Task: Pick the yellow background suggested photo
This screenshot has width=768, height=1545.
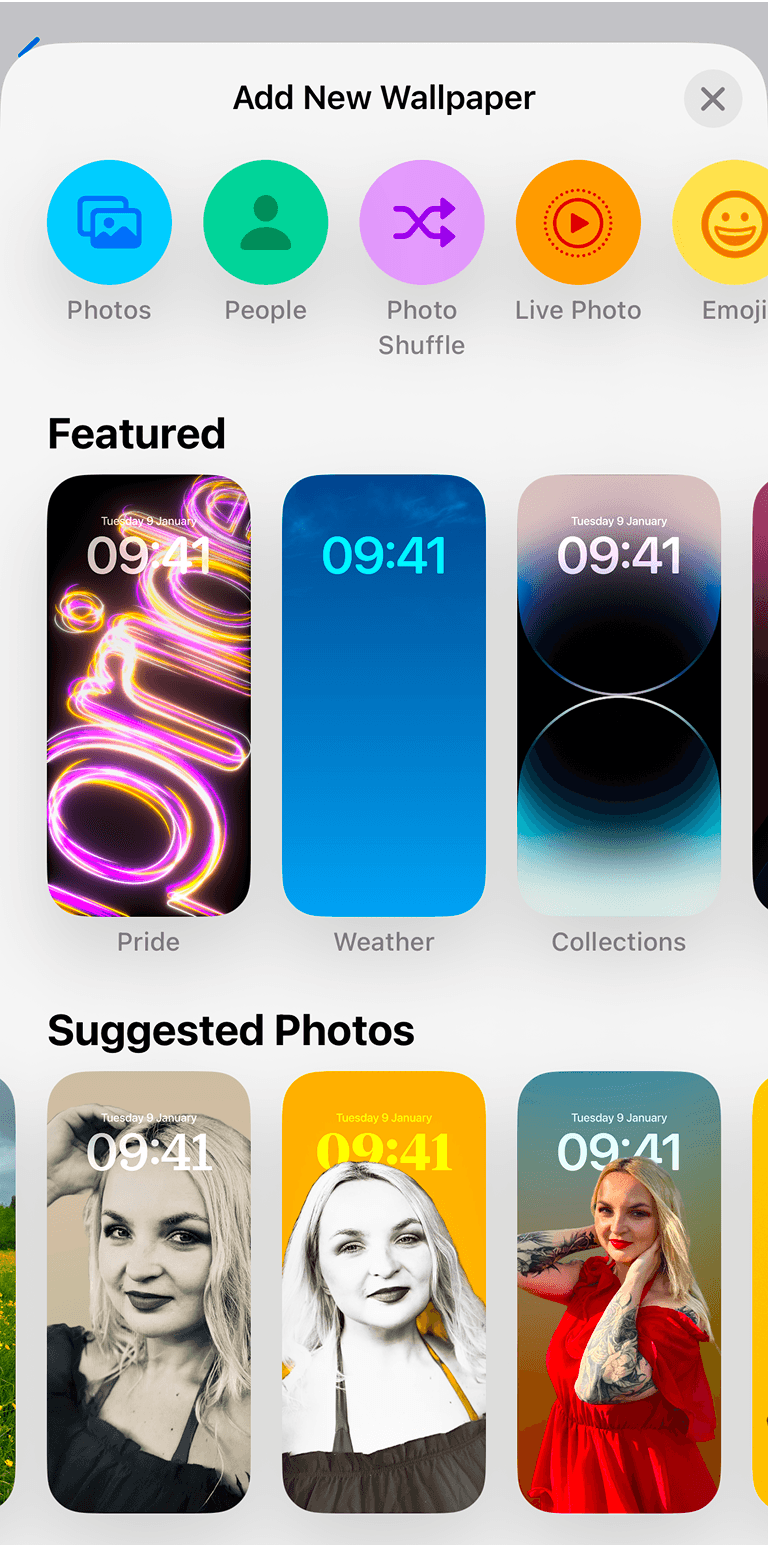Action: [x=384, y=1290]
